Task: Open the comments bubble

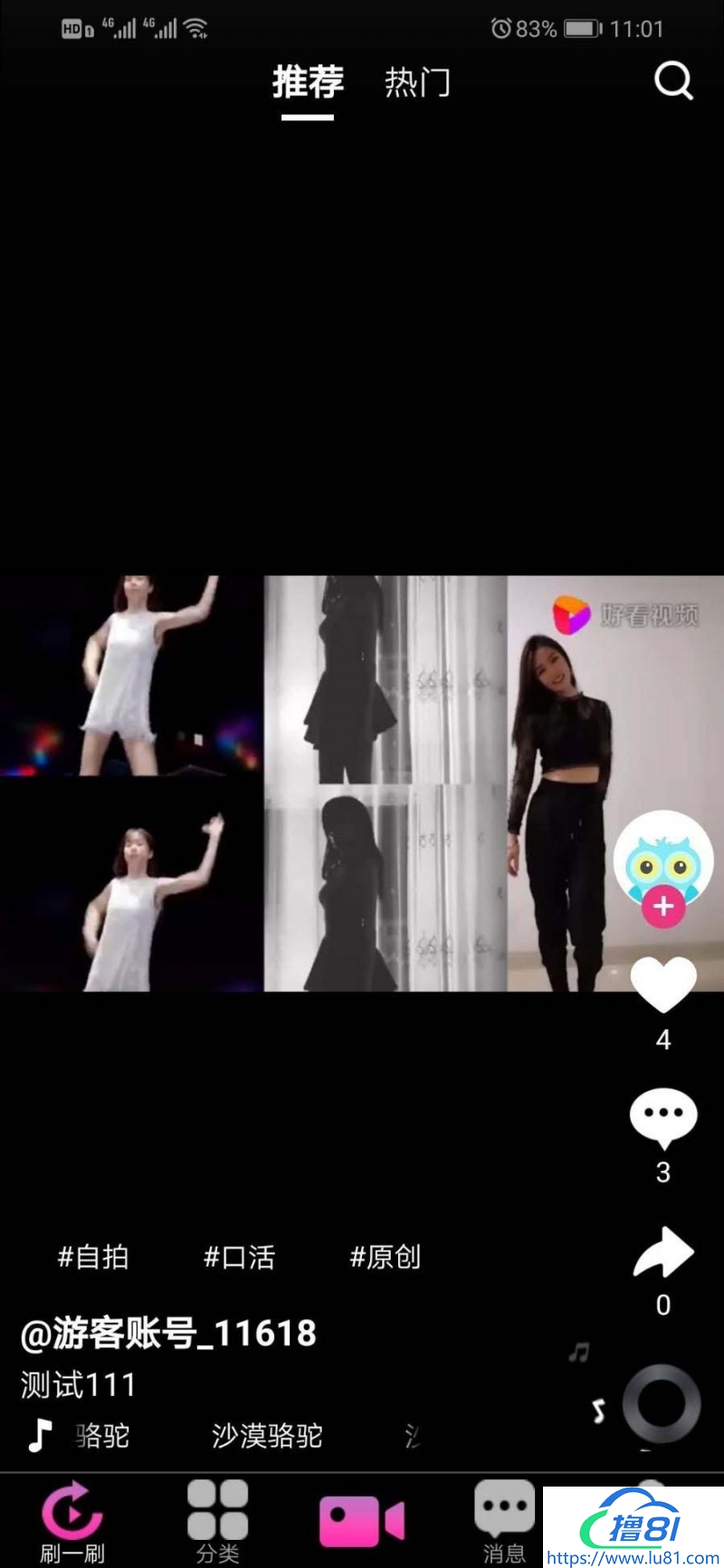Action: click(x=662, y=1116)
